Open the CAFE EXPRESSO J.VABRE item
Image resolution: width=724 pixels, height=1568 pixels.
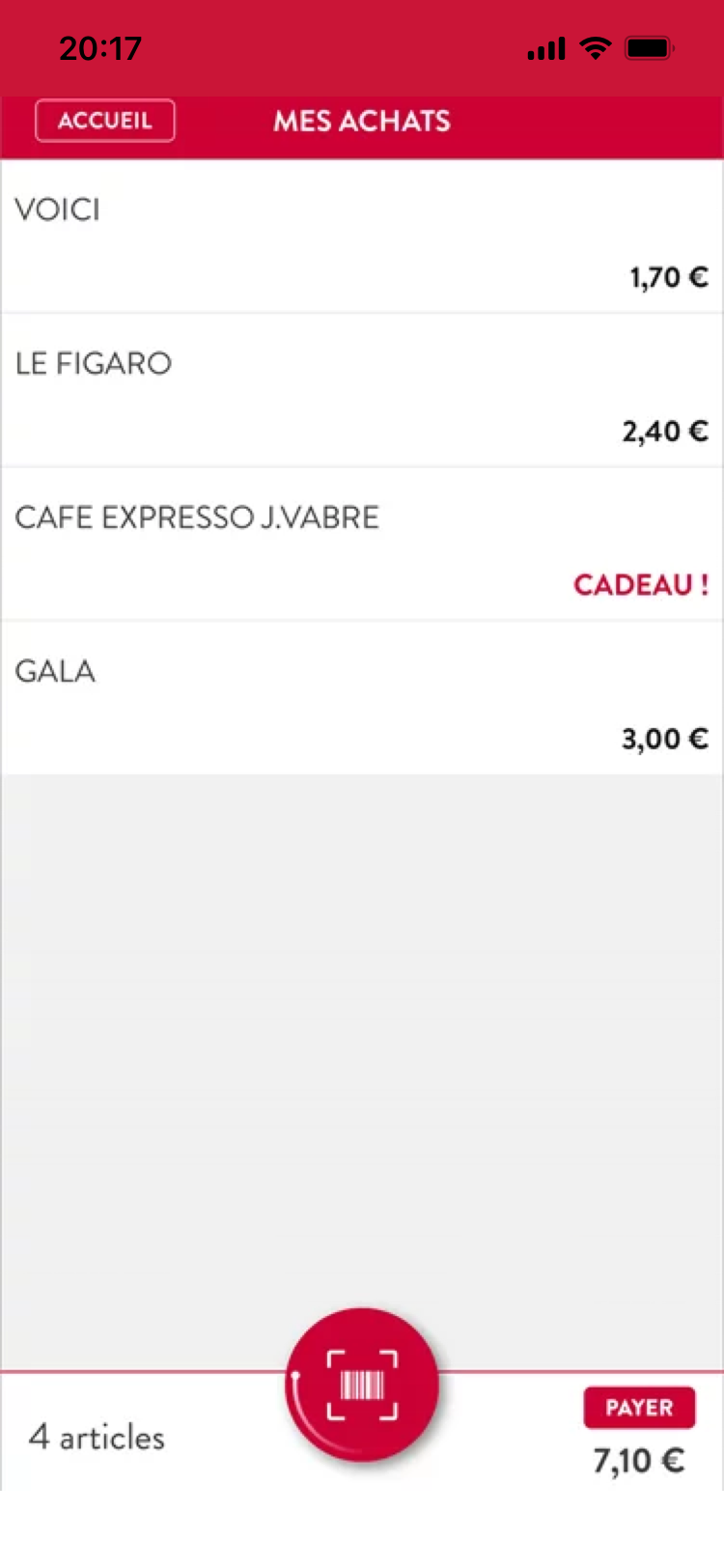[362, 545]
